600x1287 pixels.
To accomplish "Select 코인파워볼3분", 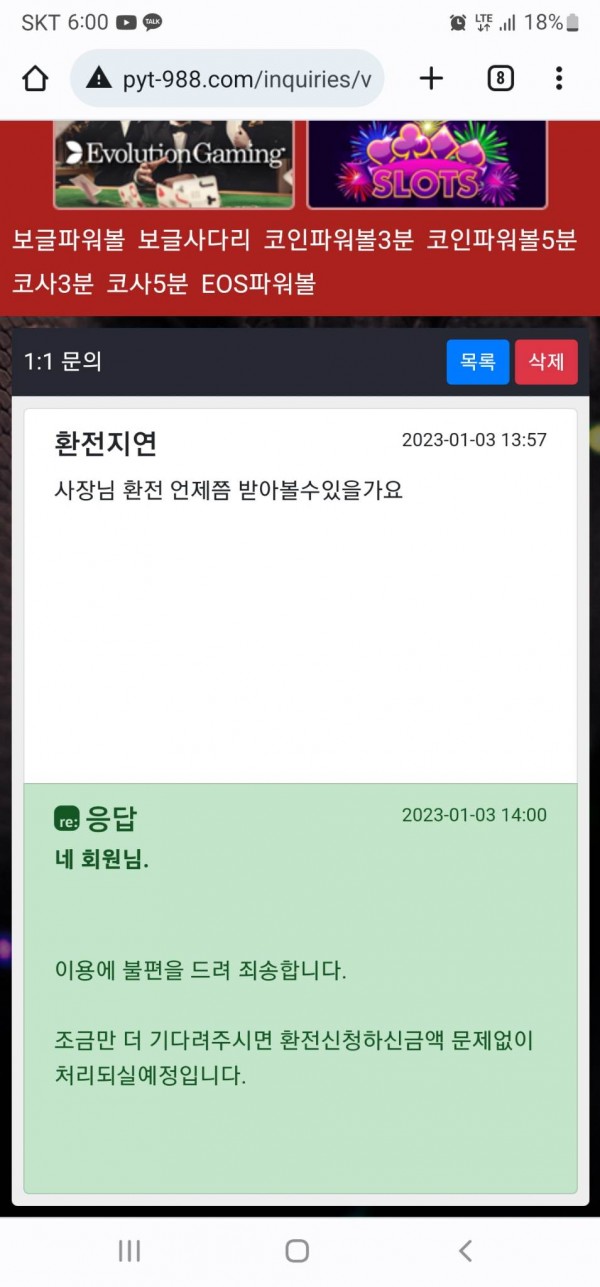I will click(338, 241).
